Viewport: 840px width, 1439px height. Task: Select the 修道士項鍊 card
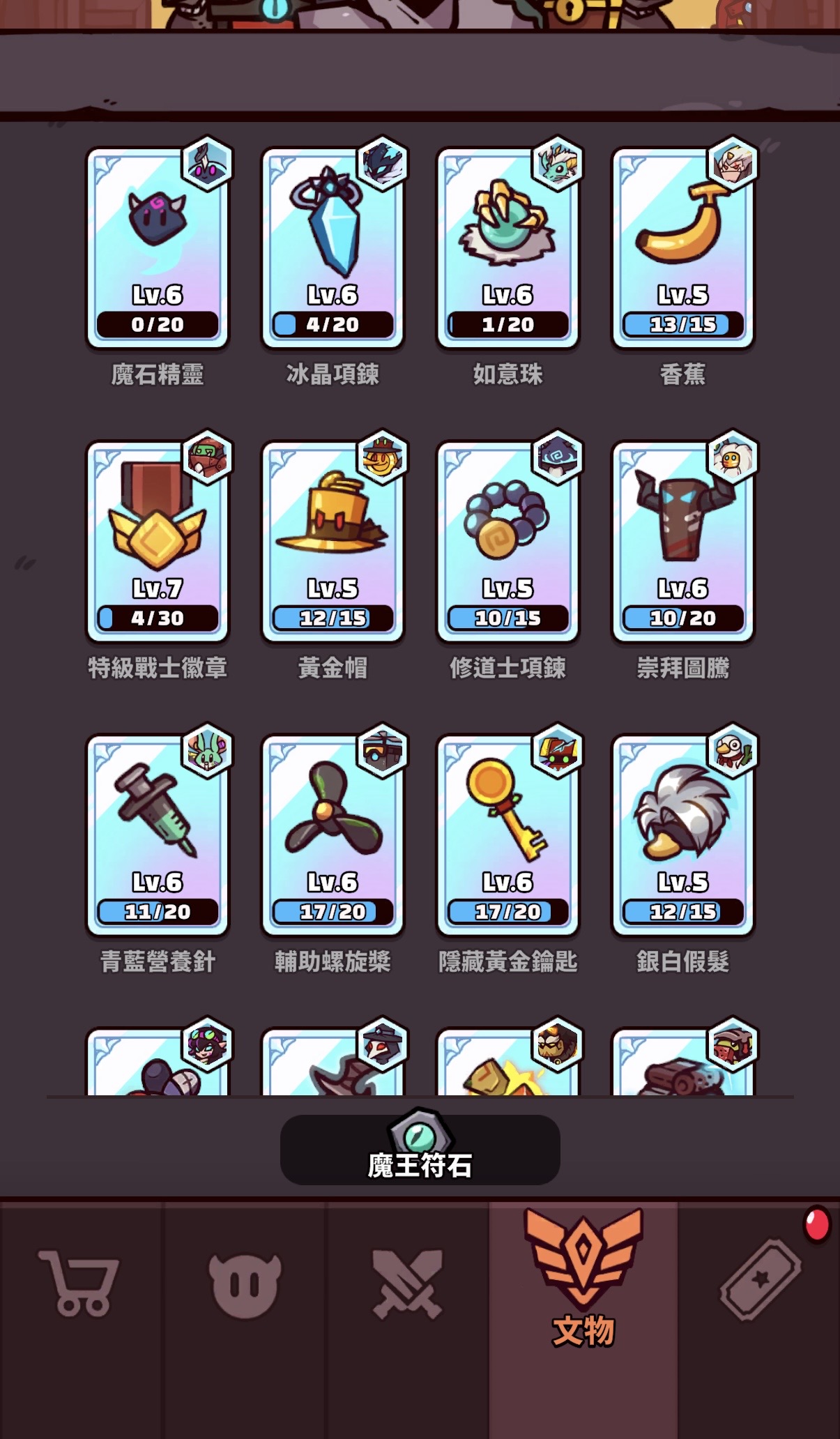click(507, 541)
